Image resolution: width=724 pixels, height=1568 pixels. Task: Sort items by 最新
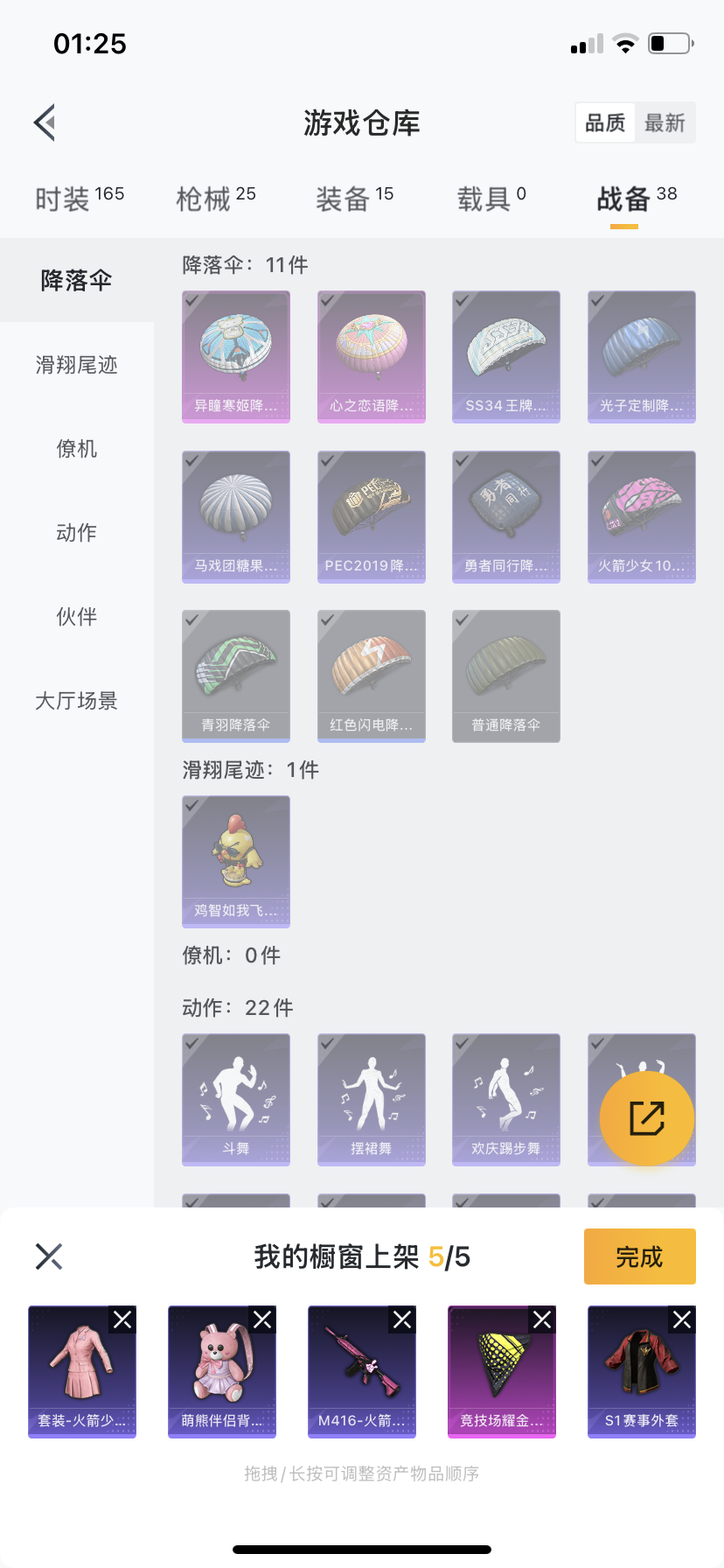coord(665,122)
